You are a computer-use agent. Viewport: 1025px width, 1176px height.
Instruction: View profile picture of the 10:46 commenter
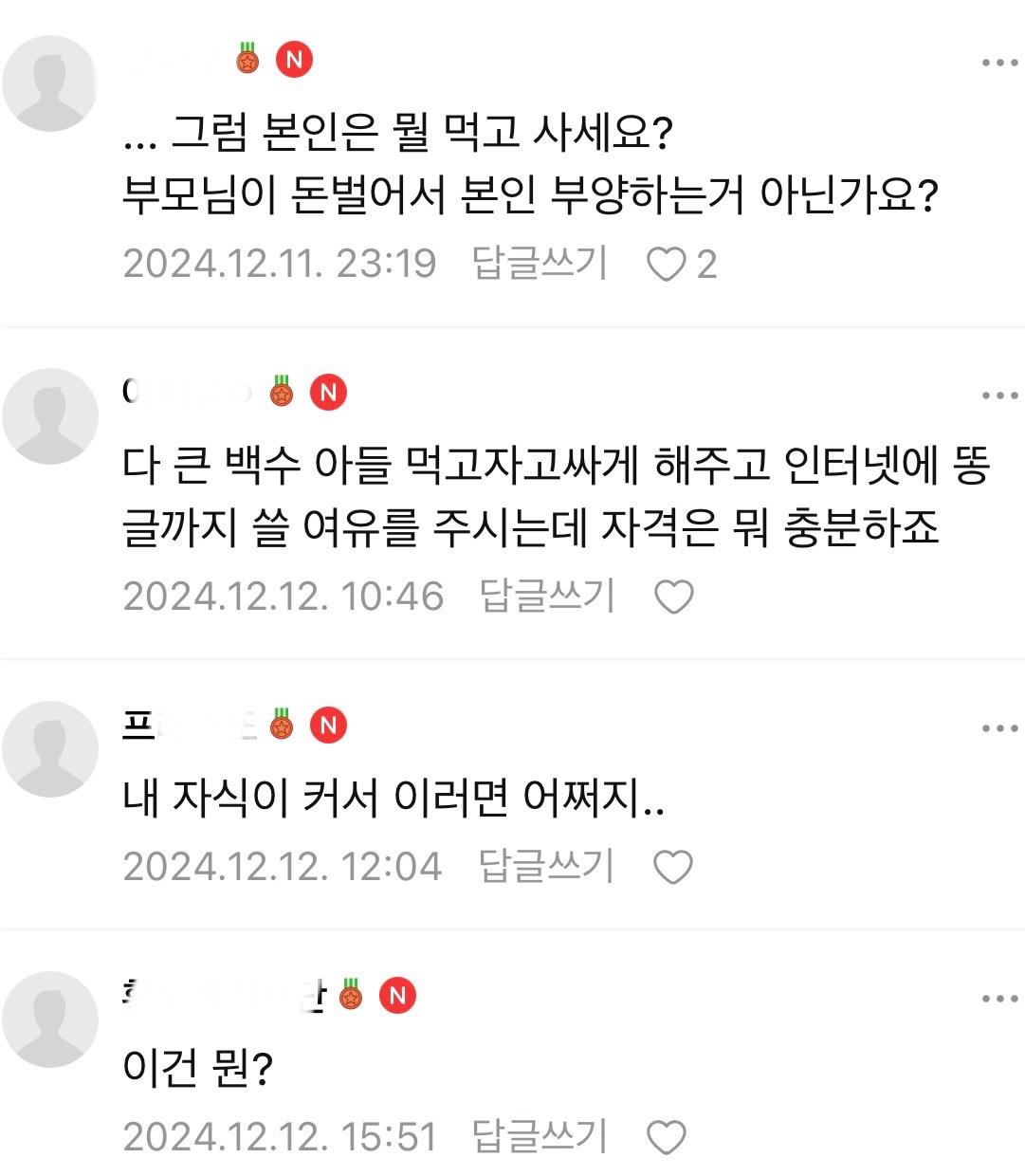point(50,416)
